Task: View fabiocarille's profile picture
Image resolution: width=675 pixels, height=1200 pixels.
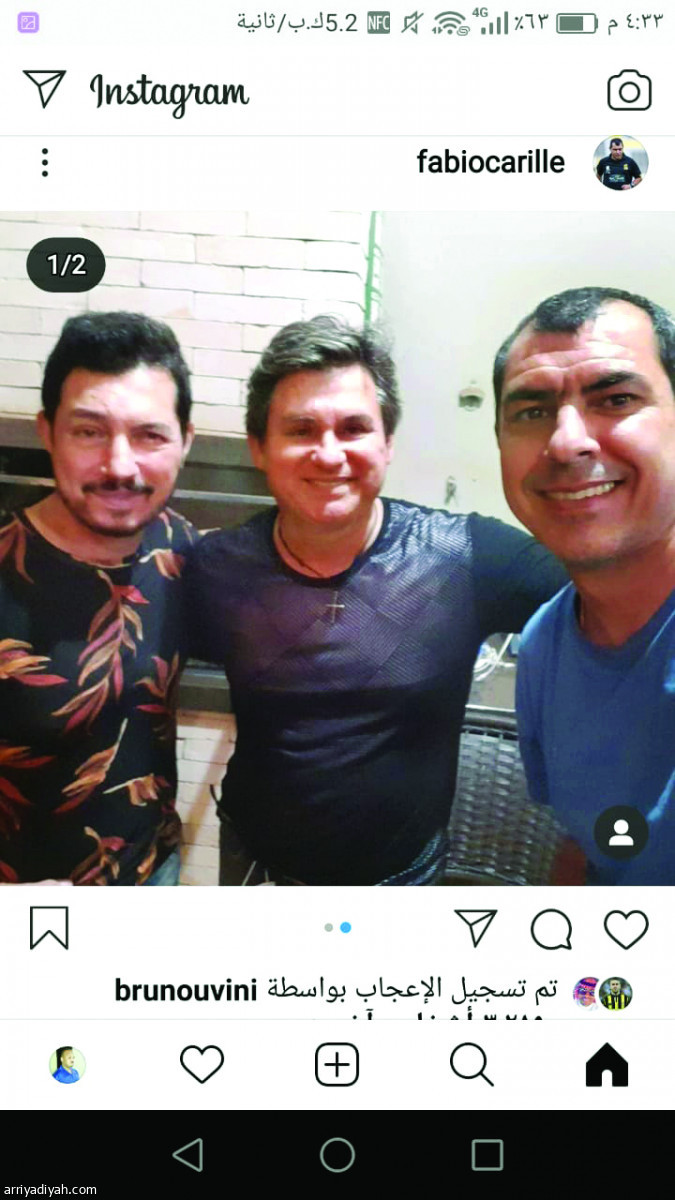Action: 620,163
